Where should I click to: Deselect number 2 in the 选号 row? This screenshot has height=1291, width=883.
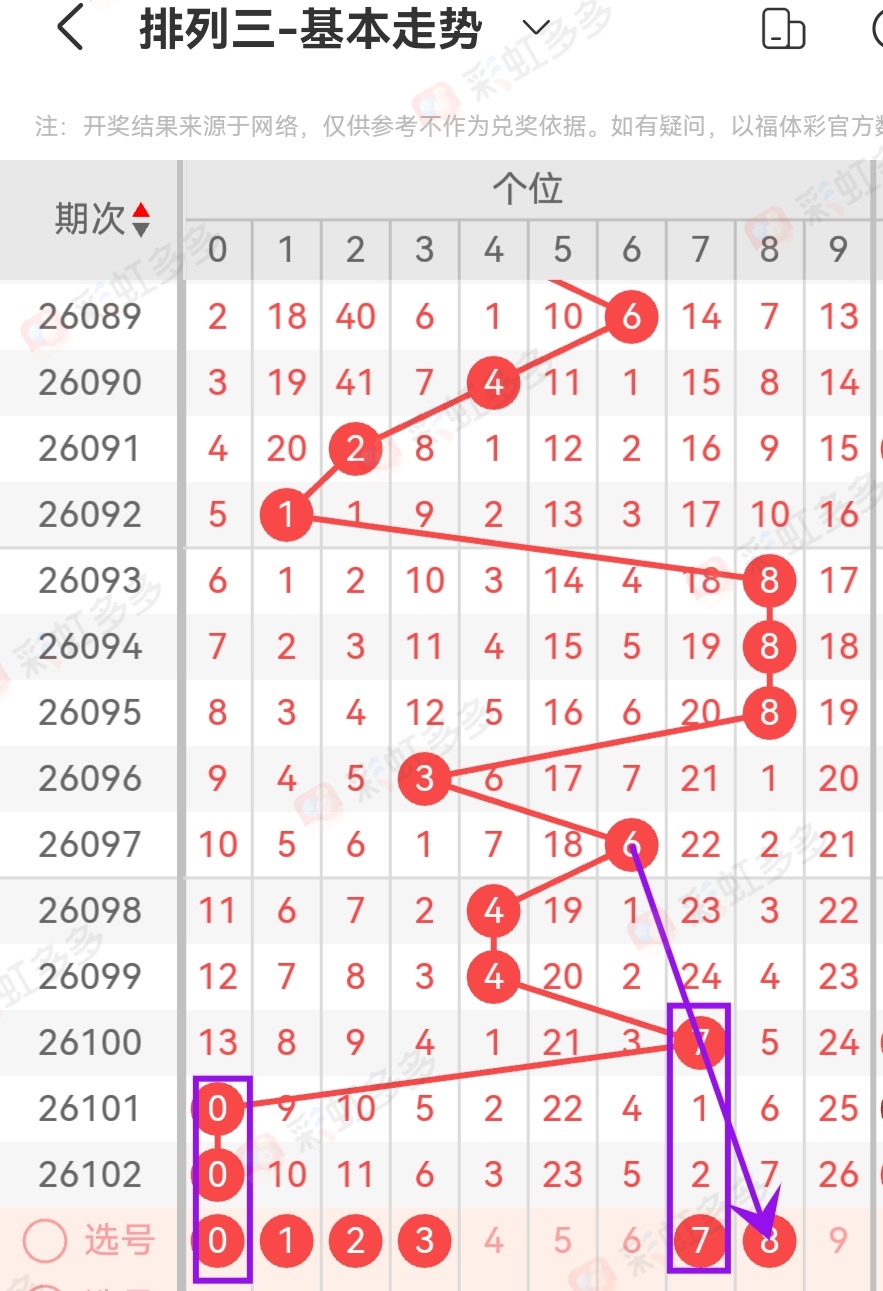click(x=356, y=1241)
